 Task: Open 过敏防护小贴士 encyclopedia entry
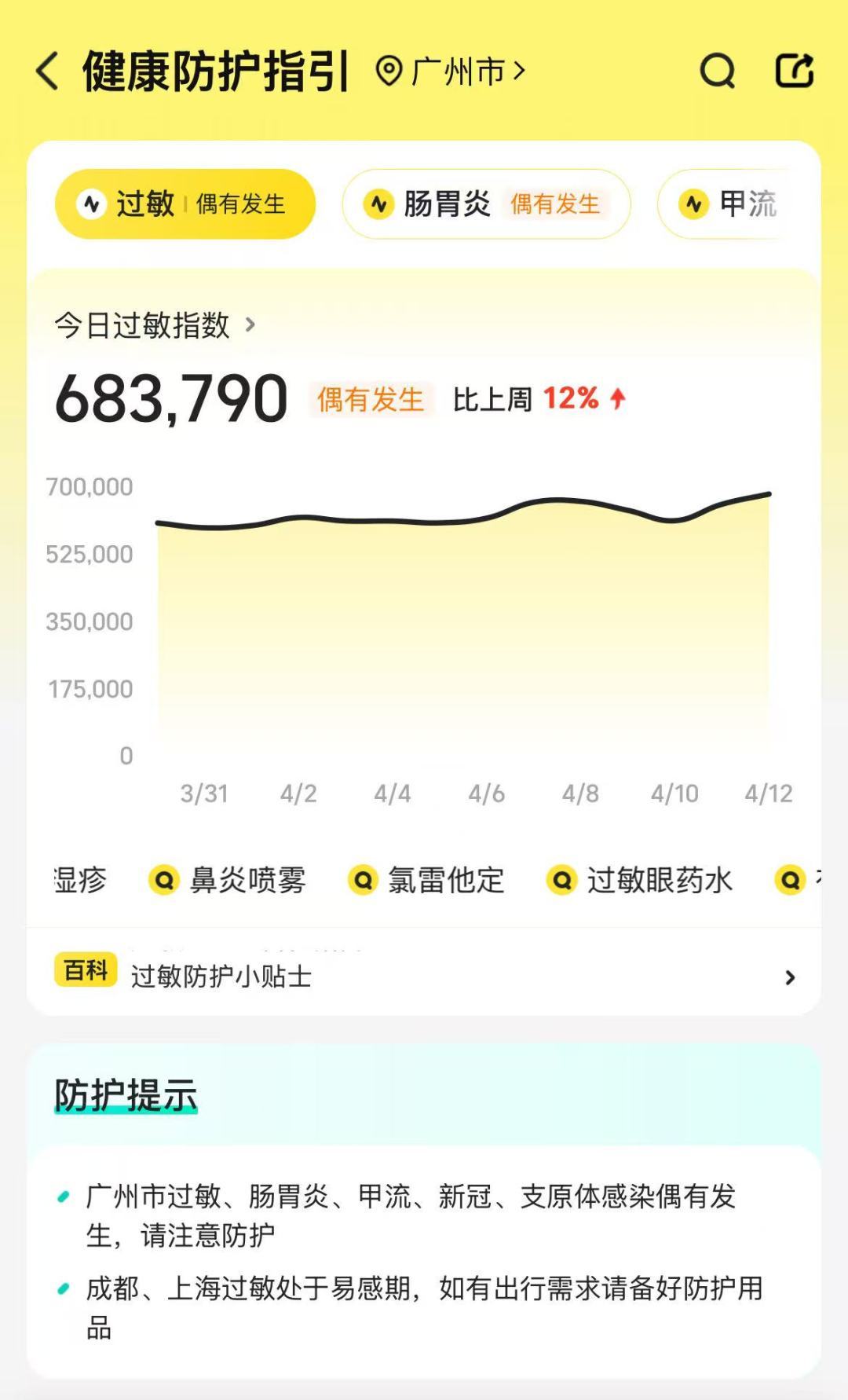point(424,977)
